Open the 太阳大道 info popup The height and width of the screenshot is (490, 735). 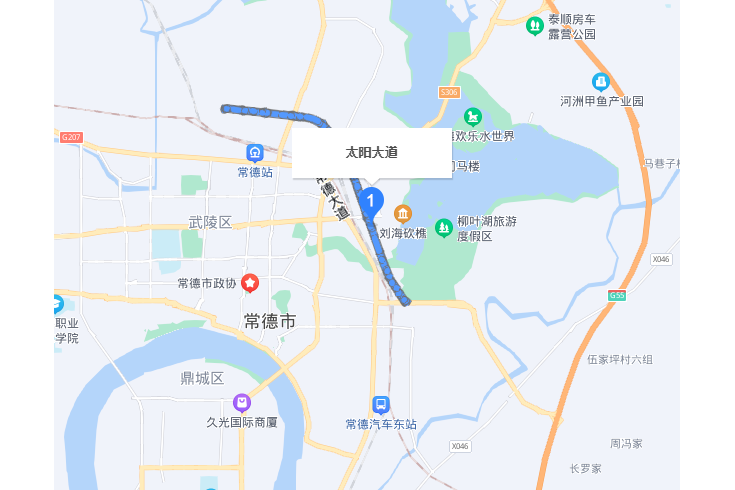point(372,153)
